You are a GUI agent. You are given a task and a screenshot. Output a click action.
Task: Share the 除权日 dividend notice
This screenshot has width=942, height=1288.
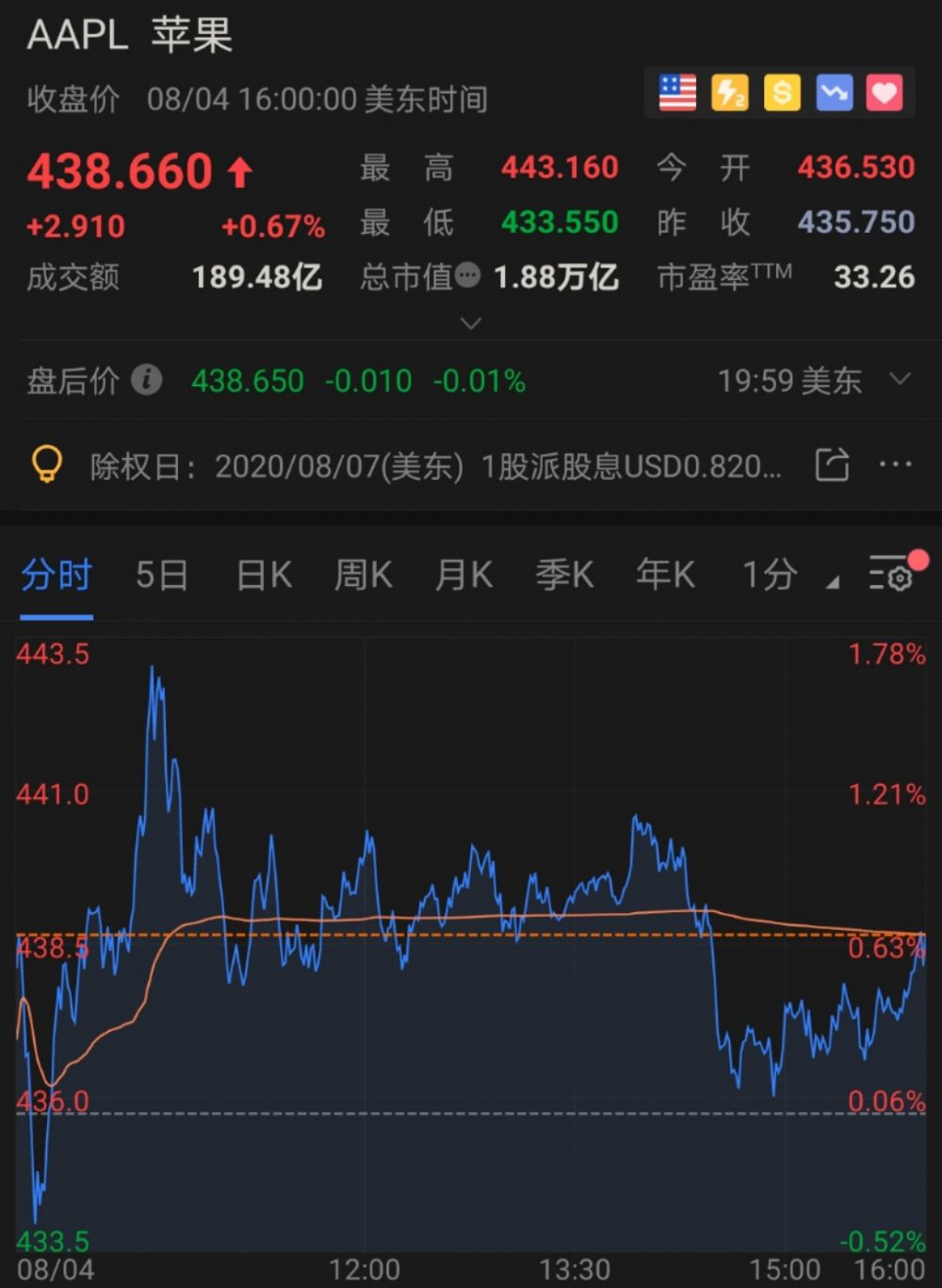(832, 465)
